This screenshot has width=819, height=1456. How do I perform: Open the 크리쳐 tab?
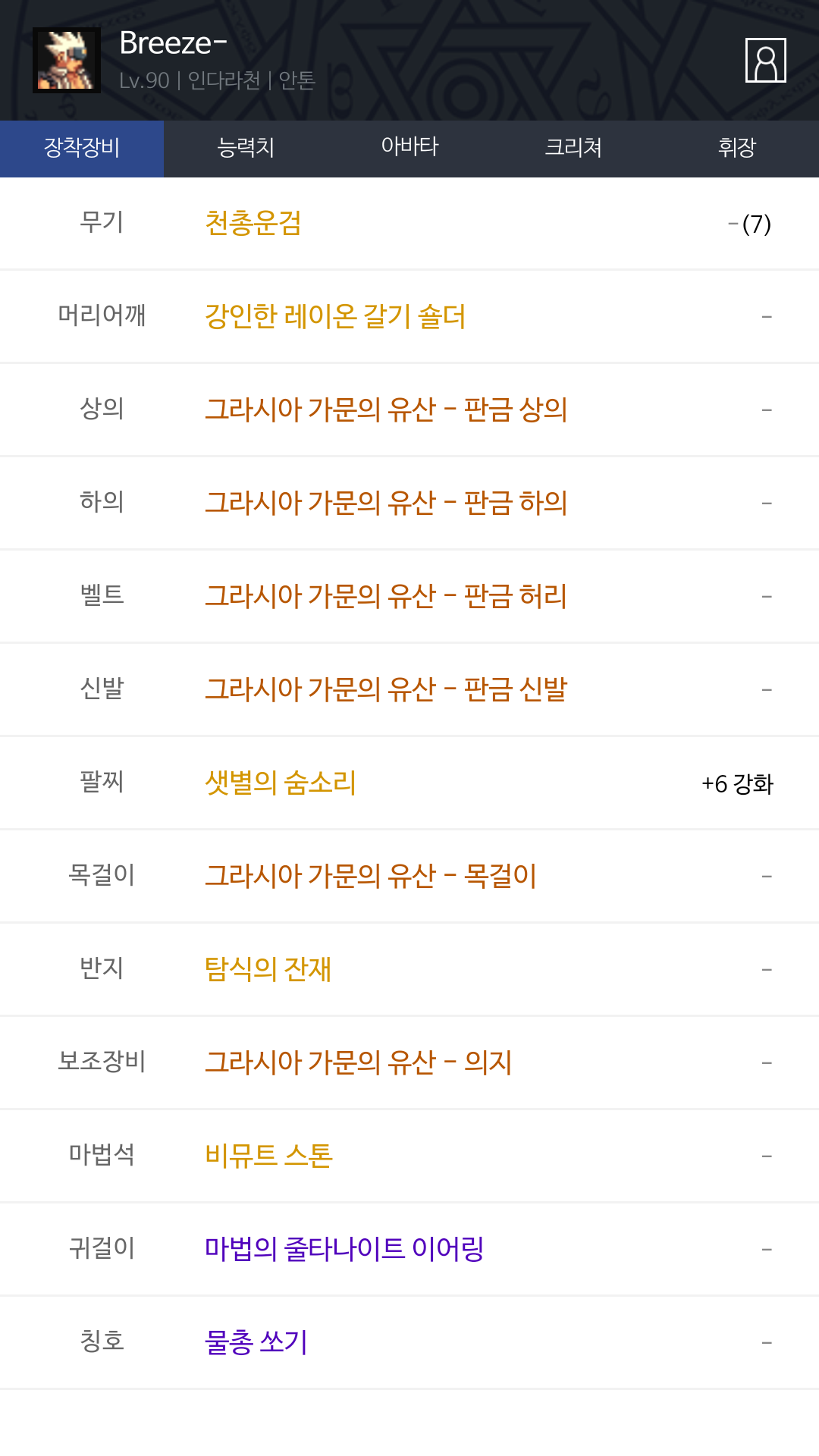coord(573,149)
